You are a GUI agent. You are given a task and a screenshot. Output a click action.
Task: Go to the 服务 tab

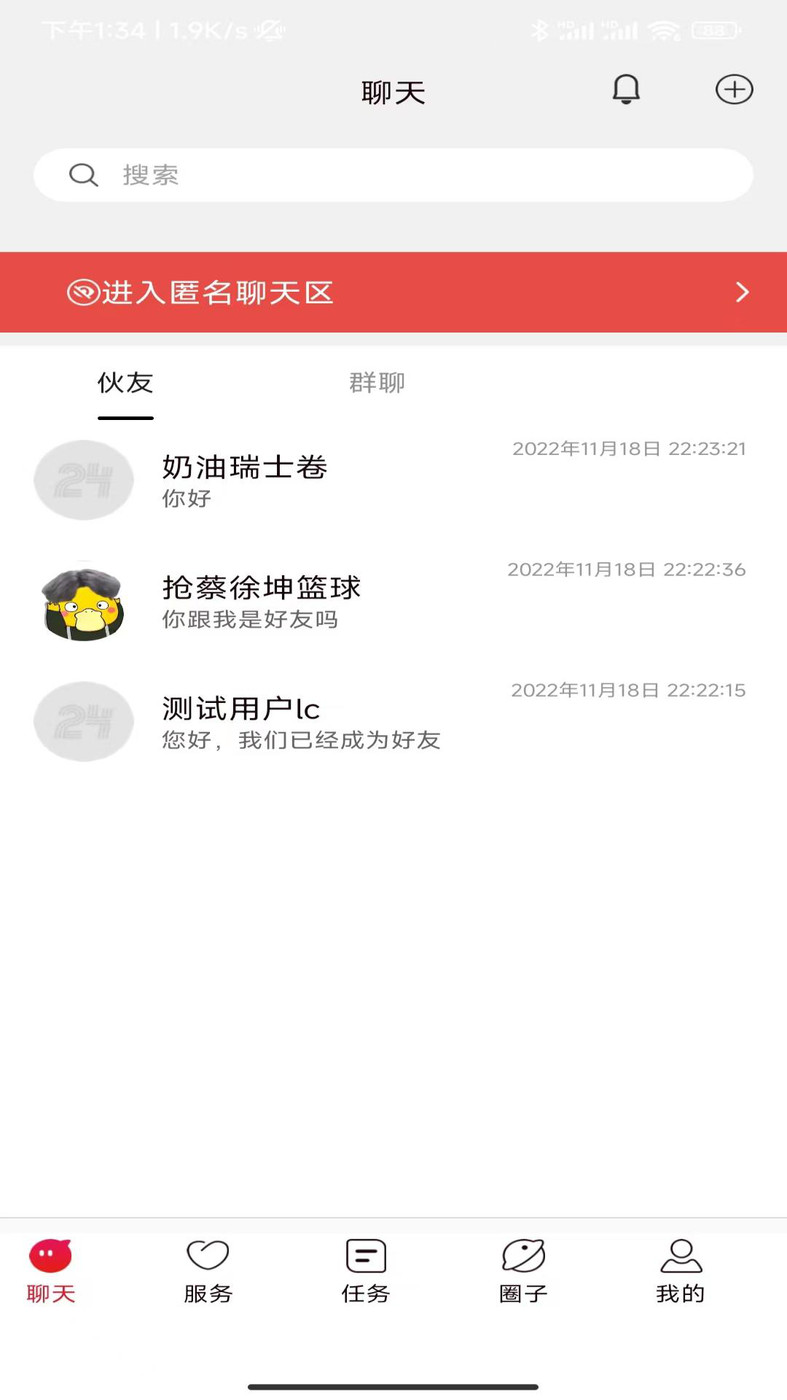point(208,1271)
